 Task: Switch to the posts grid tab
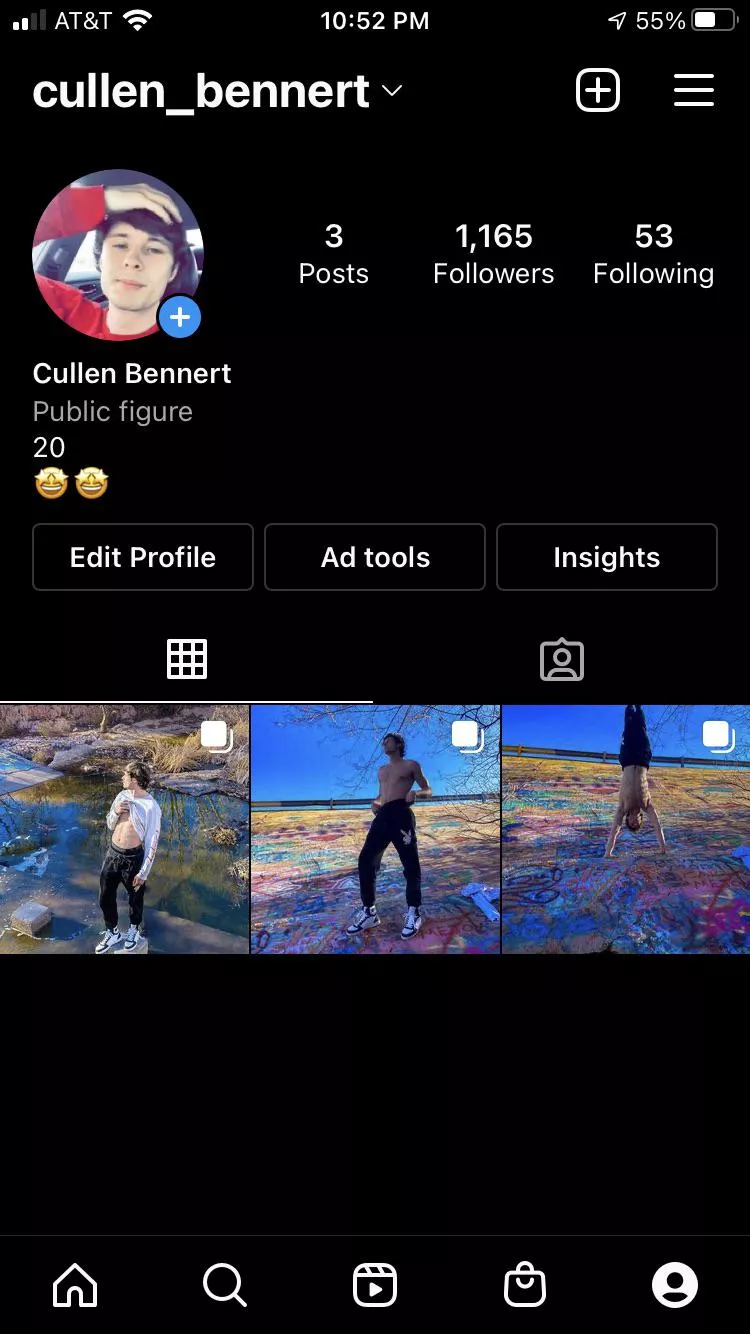point(187,660)
